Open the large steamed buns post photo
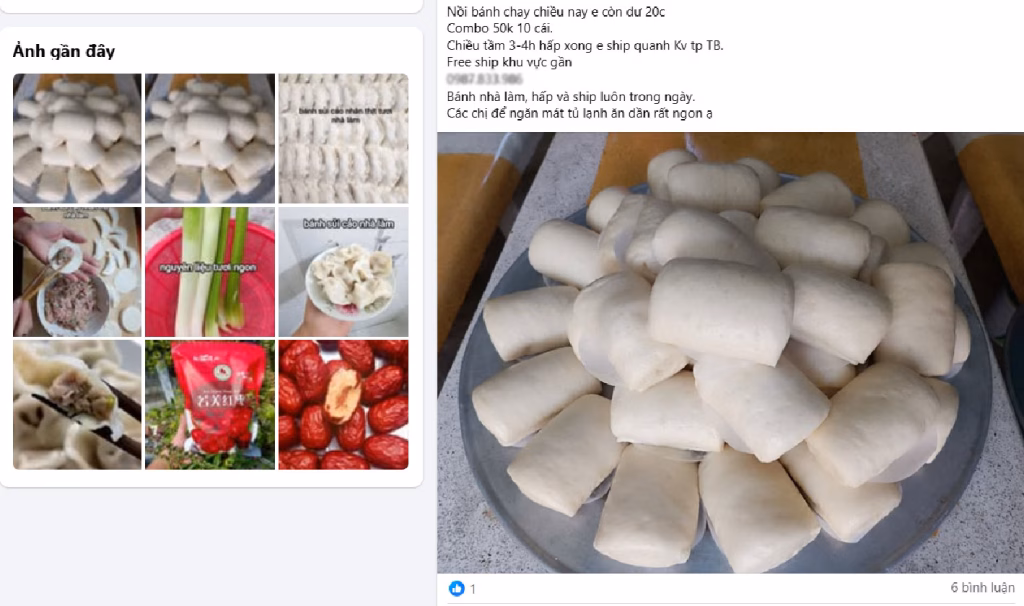 click(x=730, y=352)
